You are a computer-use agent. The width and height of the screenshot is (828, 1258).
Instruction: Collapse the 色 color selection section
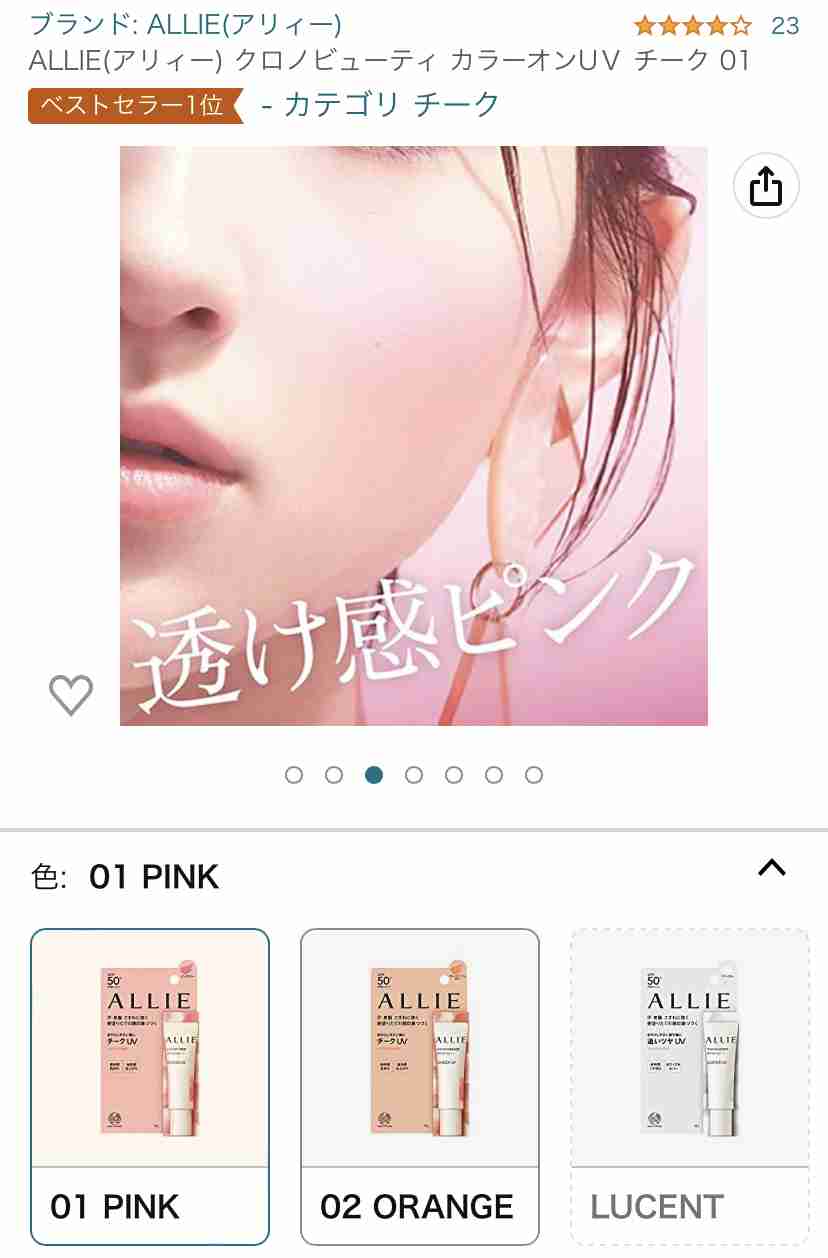(771, 868)
